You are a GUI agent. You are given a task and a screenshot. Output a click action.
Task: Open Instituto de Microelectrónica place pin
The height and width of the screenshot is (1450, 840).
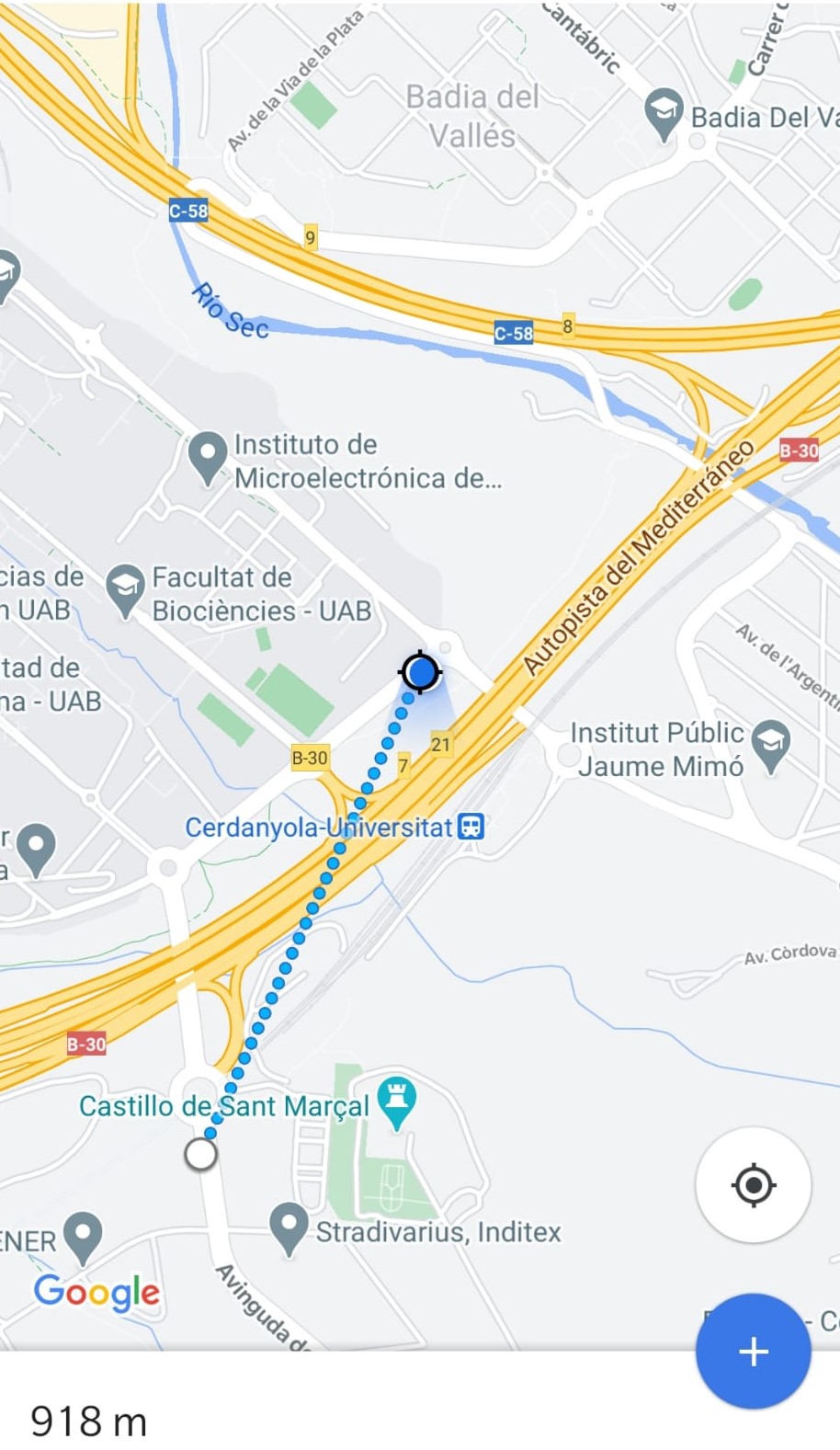coord(208,459)
